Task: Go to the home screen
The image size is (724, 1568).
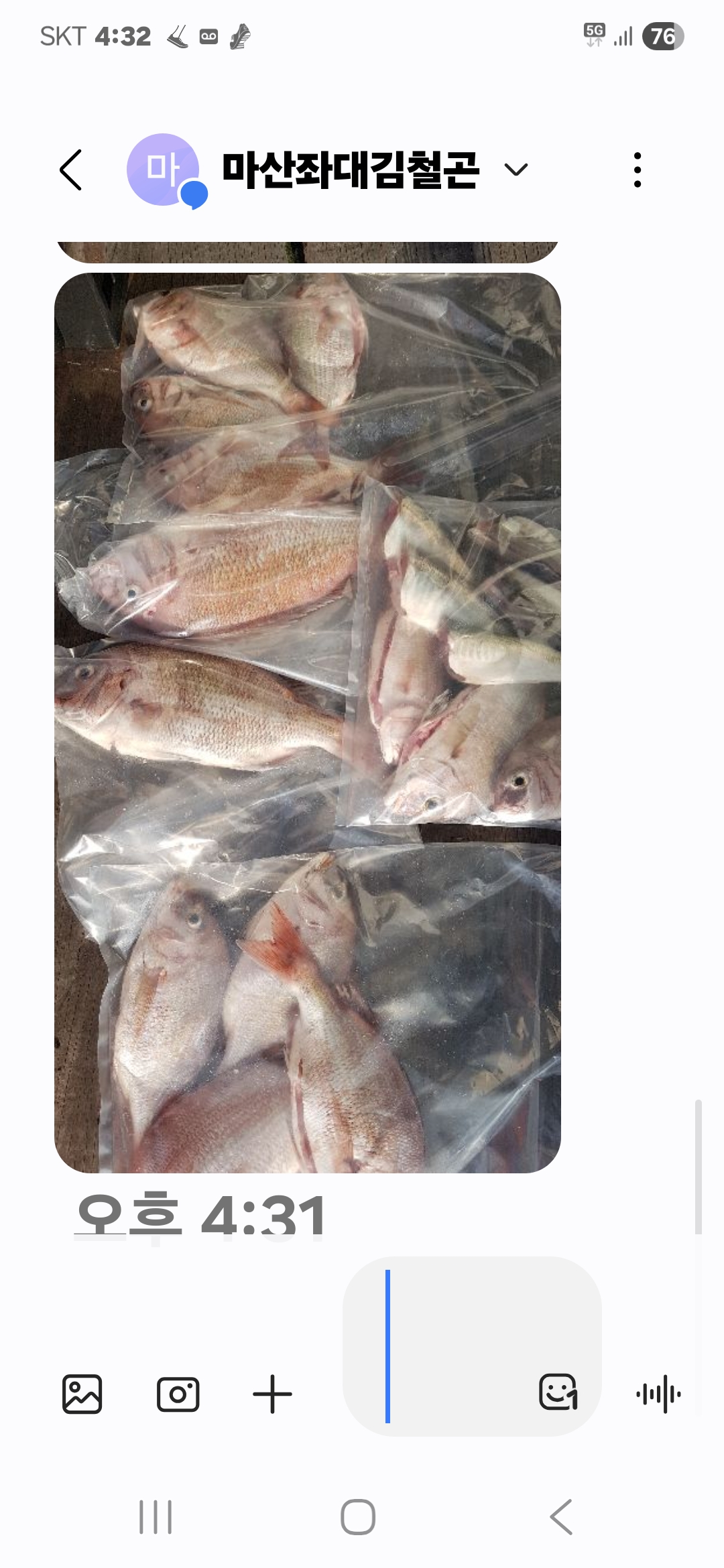Action: tap(358, 1517)
